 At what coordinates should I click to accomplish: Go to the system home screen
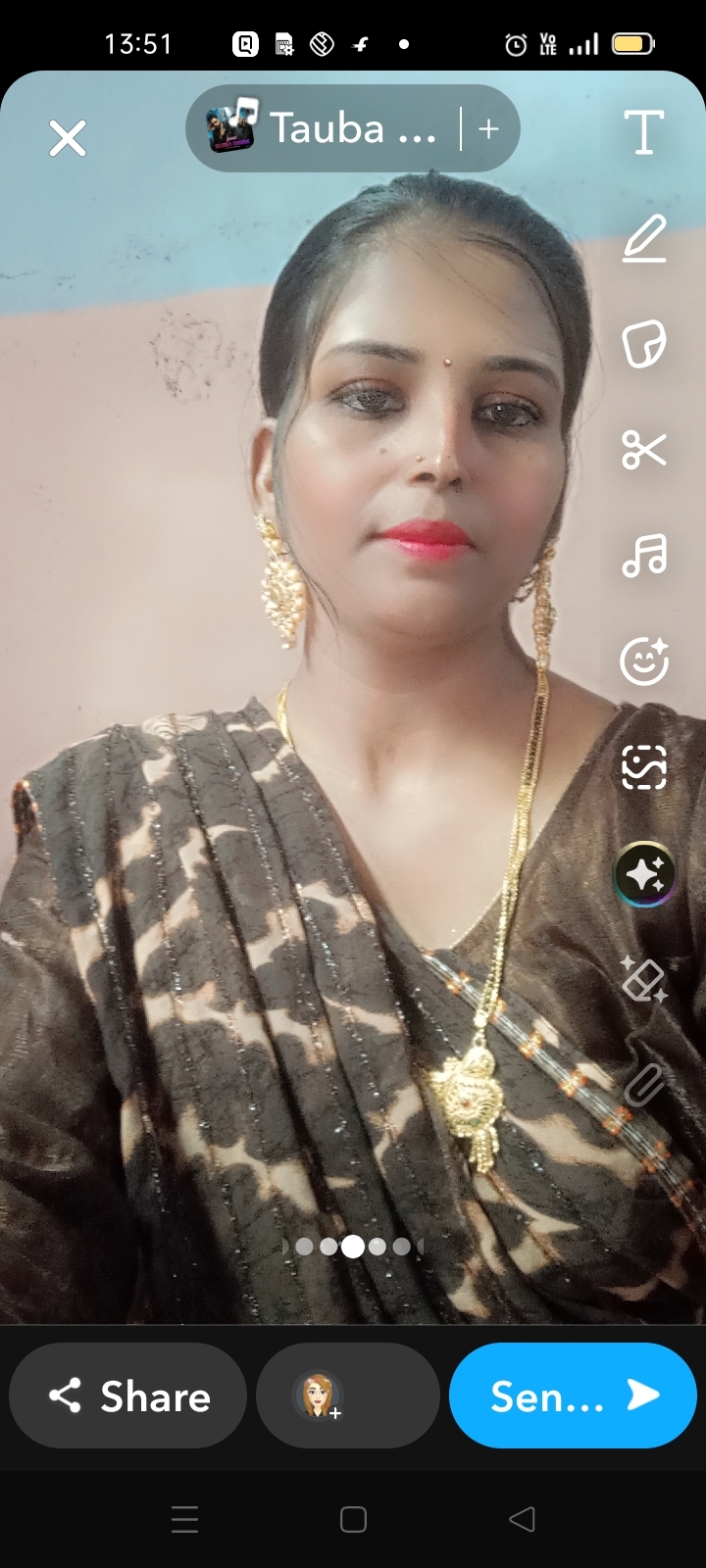tap(353, 1519)
